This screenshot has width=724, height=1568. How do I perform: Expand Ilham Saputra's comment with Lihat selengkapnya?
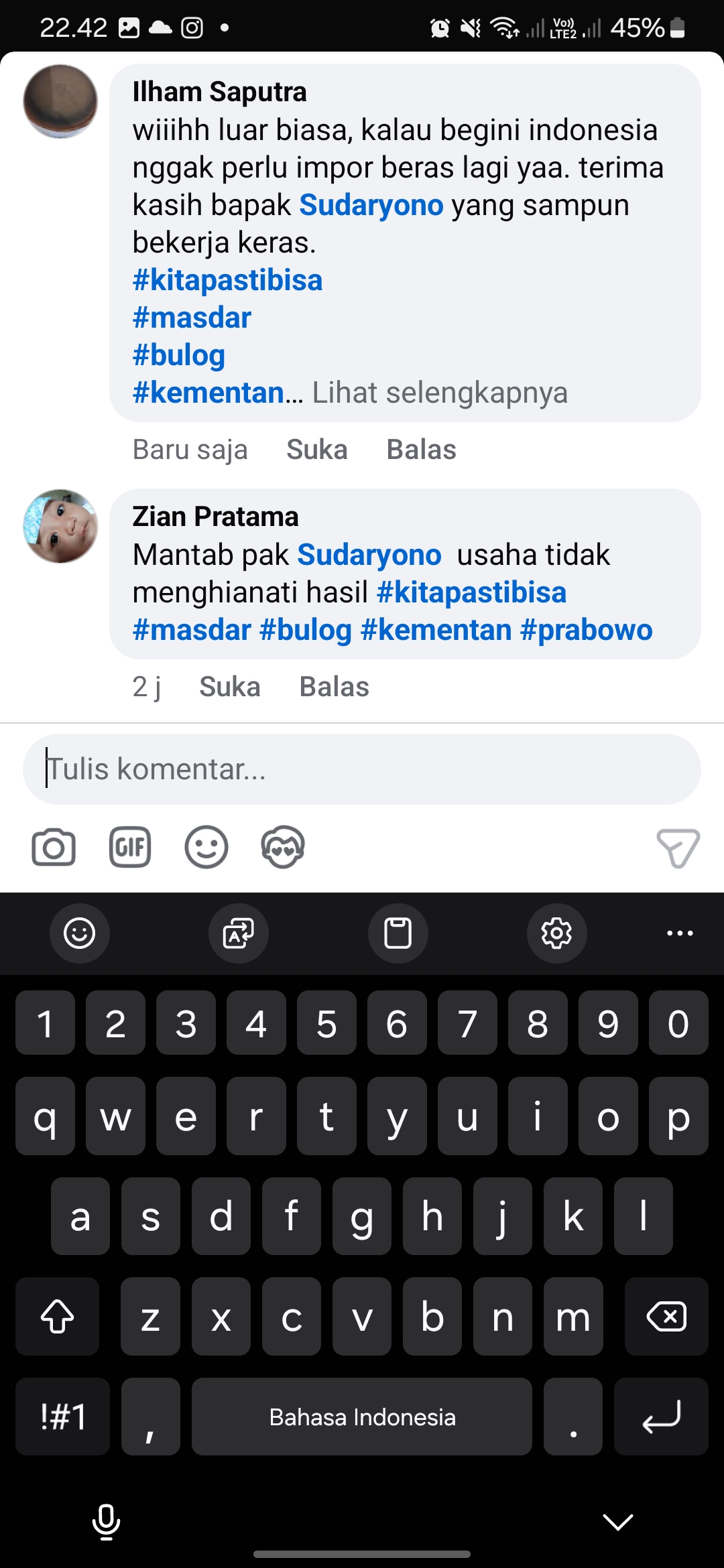(x=440, y=393)
